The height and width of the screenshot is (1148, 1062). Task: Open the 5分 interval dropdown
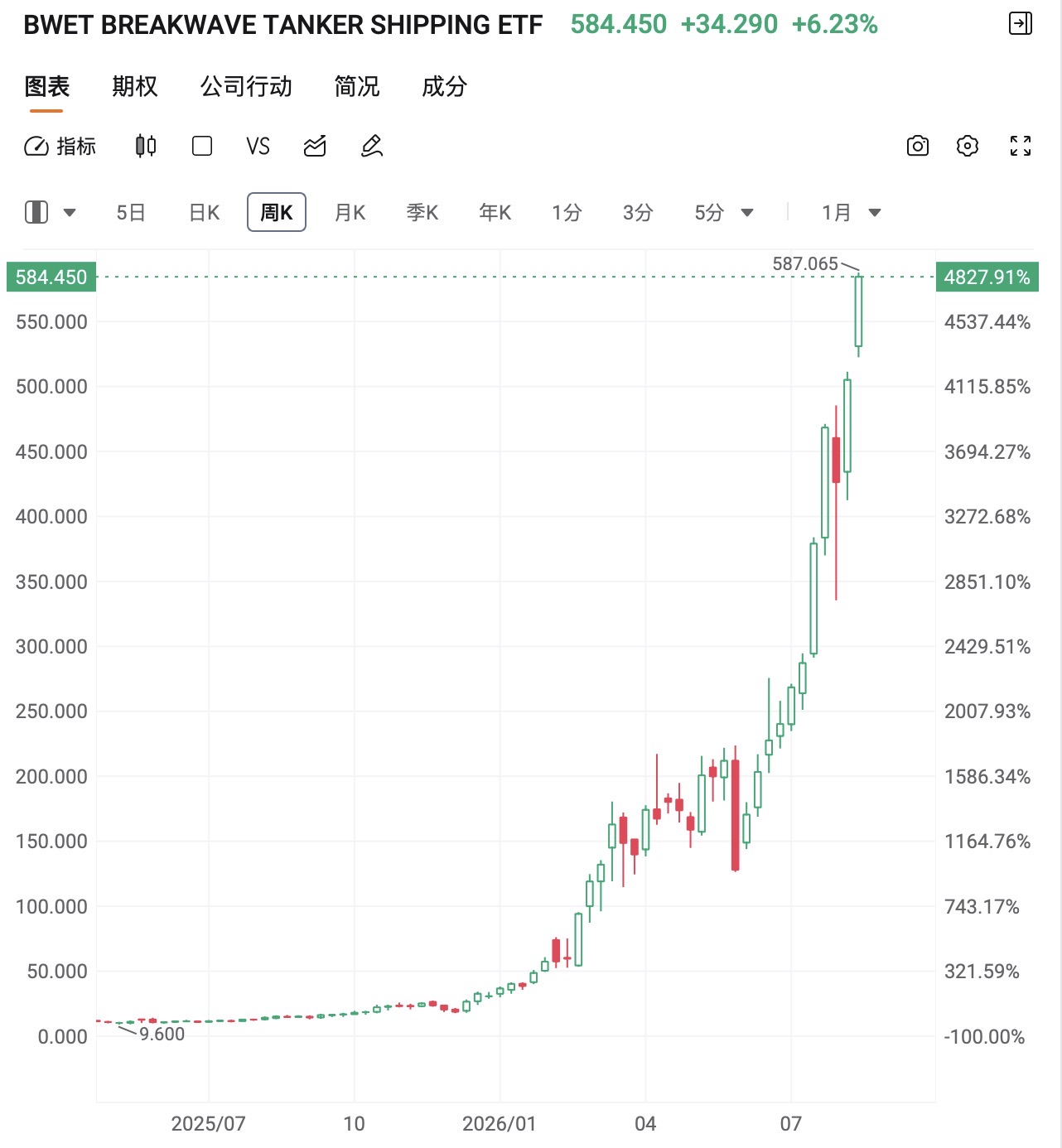(x=724, y=213)
